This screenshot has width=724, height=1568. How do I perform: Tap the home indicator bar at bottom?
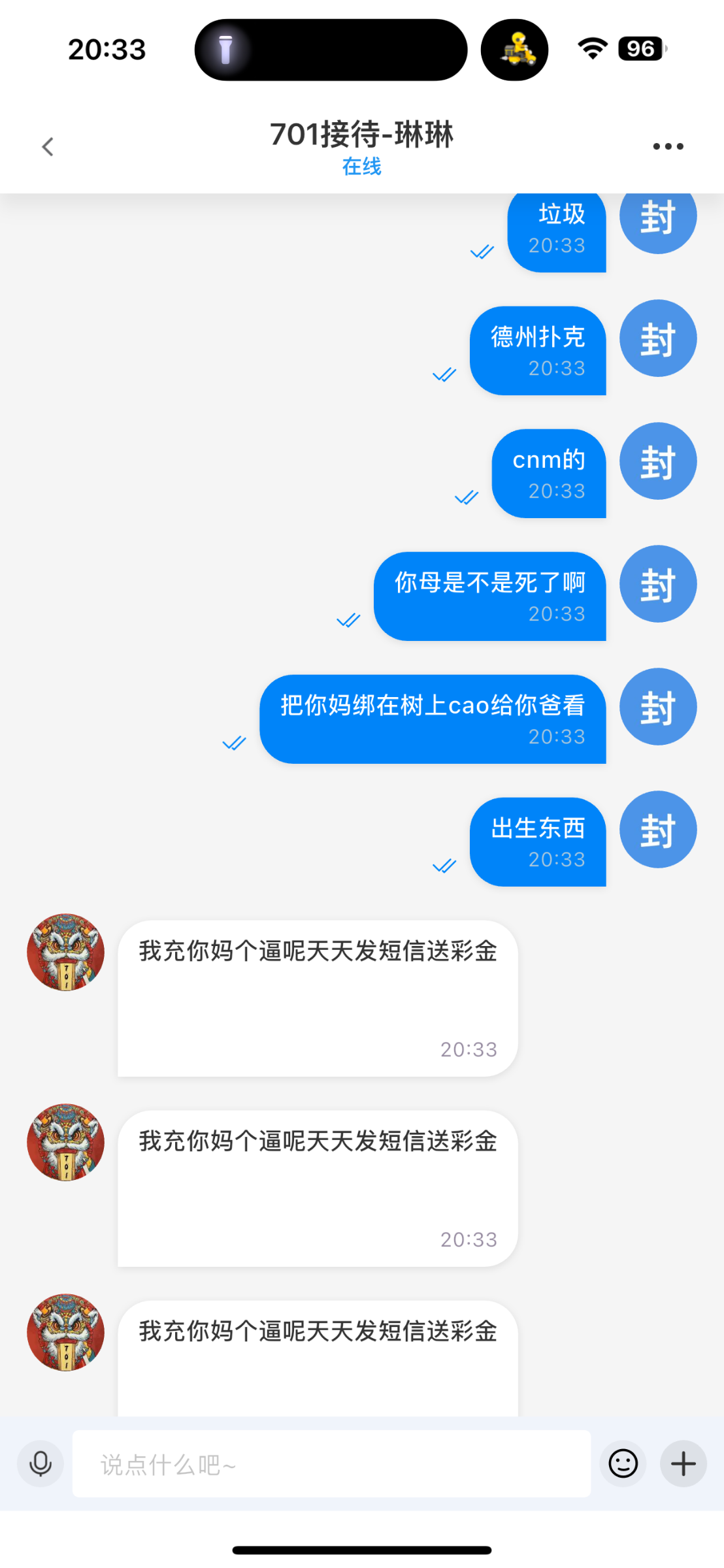(362, 1548)
